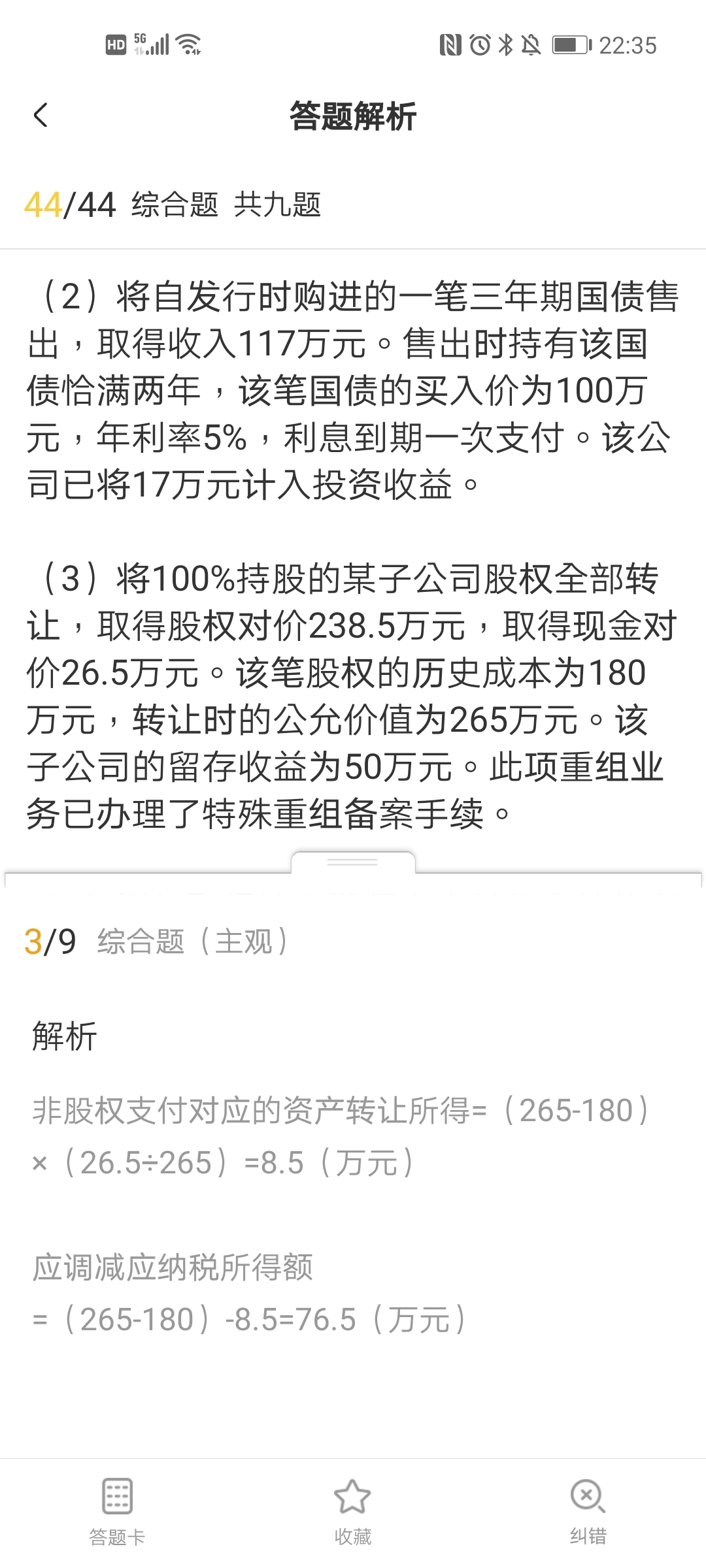Go back from the 答题解析 page

point(41,116)
